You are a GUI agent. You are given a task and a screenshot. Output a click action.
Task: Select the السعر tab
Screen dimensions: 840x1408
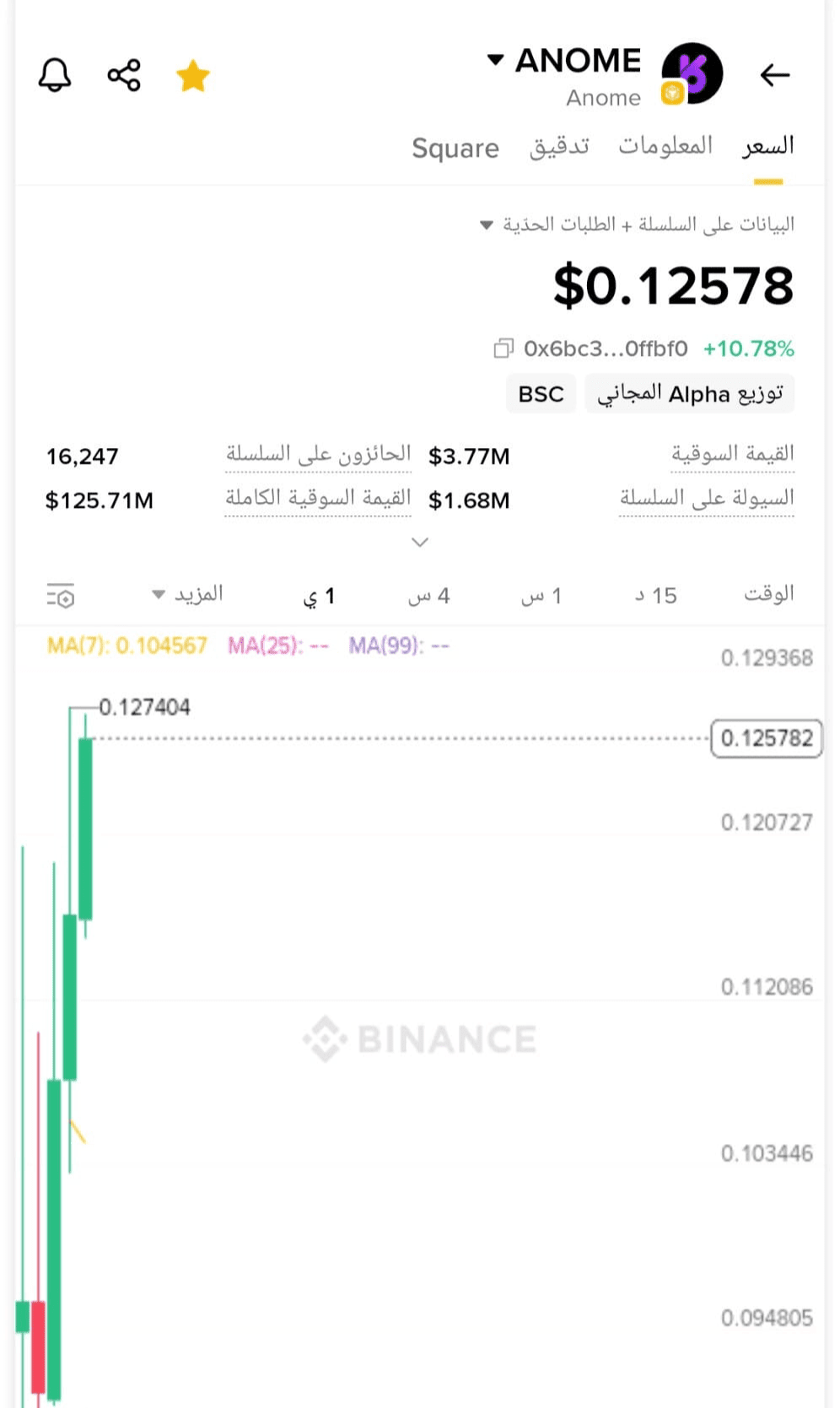767,147
